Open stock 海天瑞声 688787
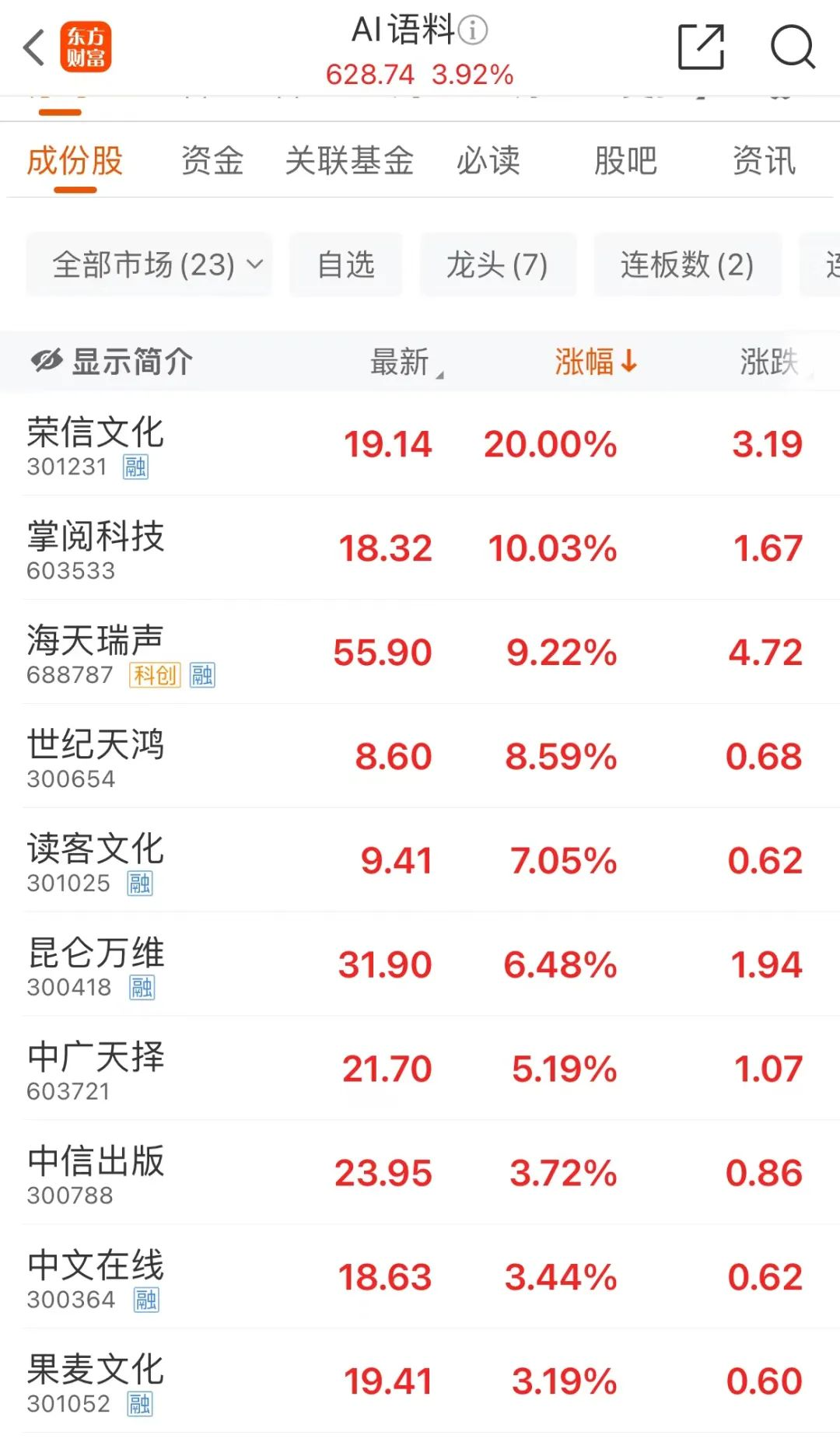840x1442 pixels. tap(96, 653)
